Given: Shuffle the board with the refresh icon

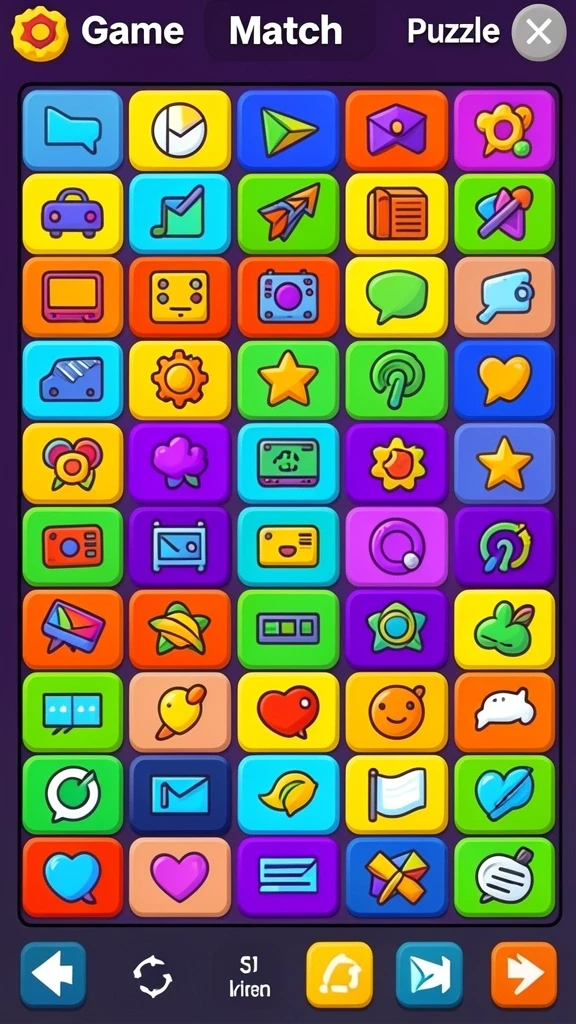Looking at the screenshot, I should 153,976.
